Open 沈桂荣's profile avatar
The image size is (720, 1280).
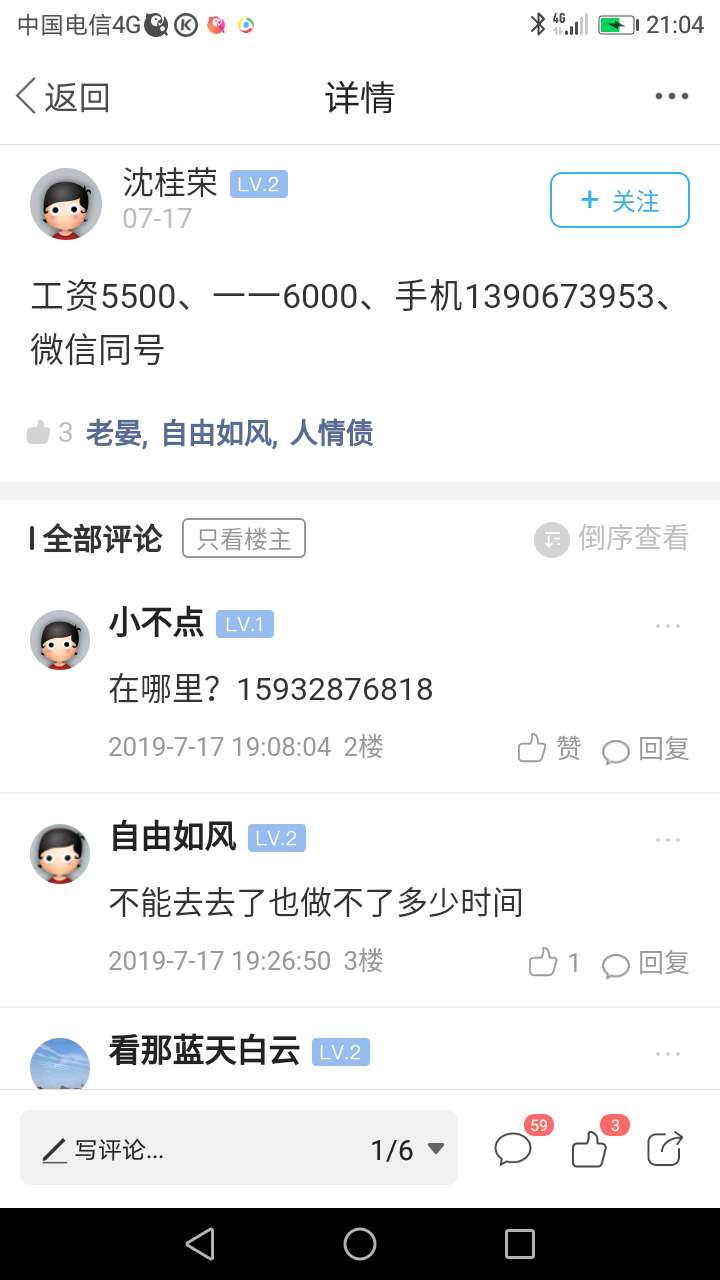click(x=66, y=204)
